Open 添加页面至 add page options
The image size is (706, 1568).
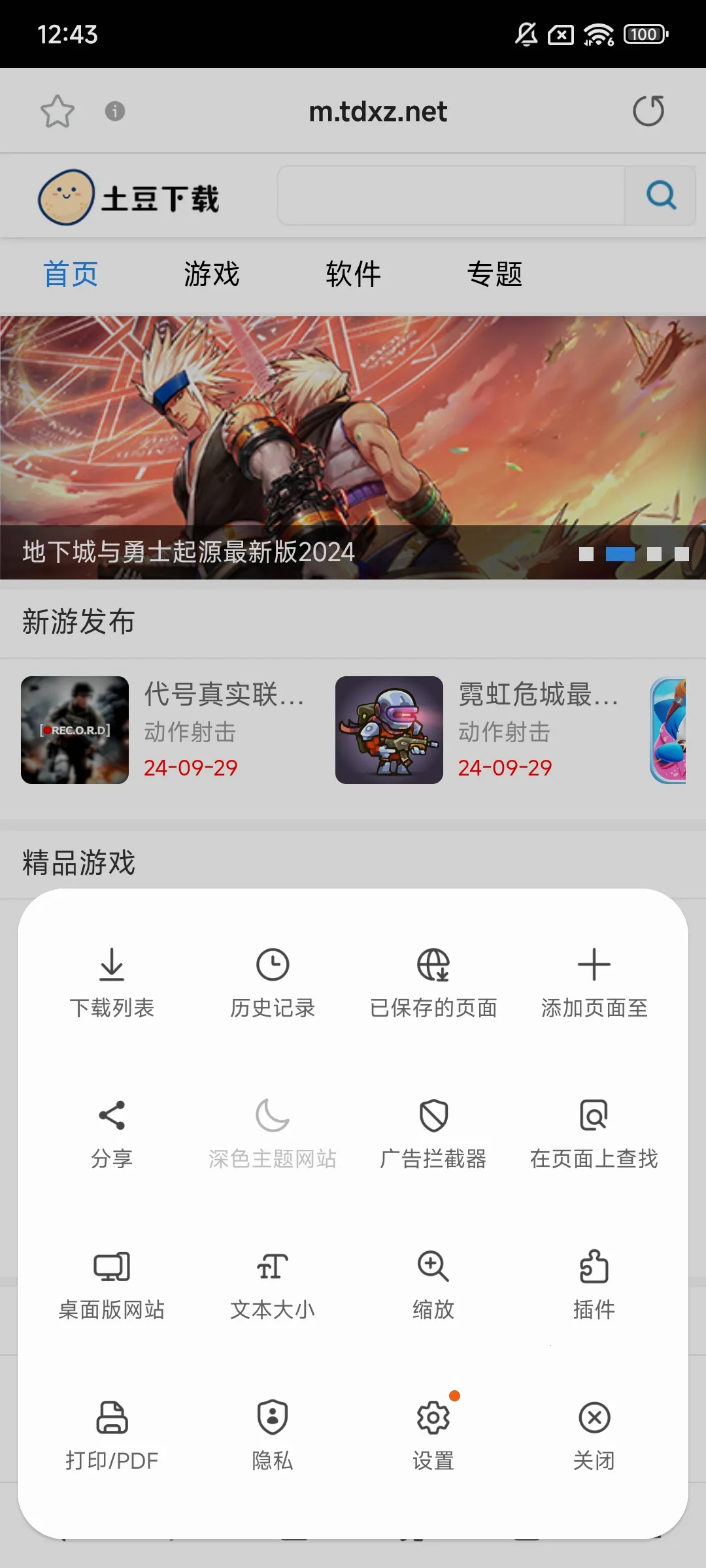(593, 983)
